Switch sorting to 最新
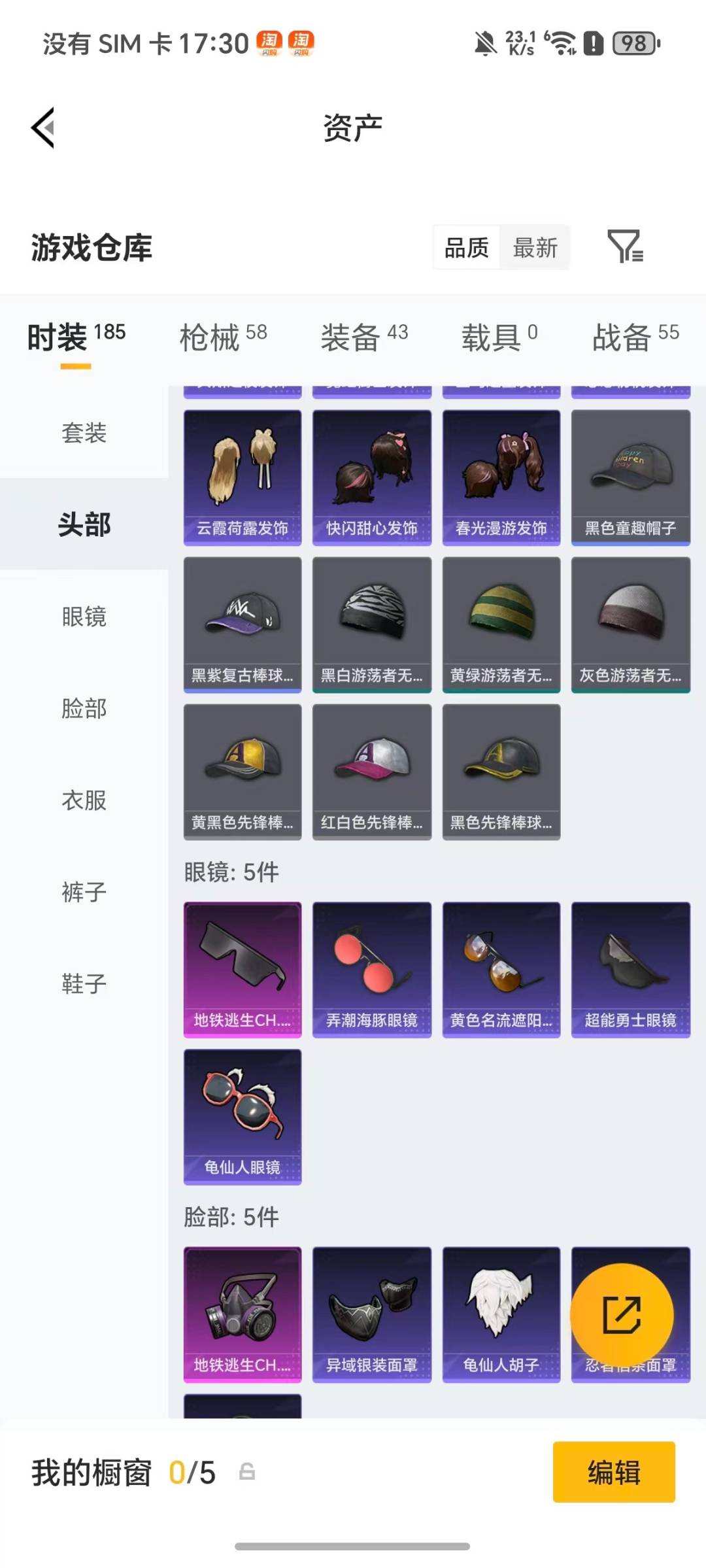706x1568 pixels. [x=535, y=247]
